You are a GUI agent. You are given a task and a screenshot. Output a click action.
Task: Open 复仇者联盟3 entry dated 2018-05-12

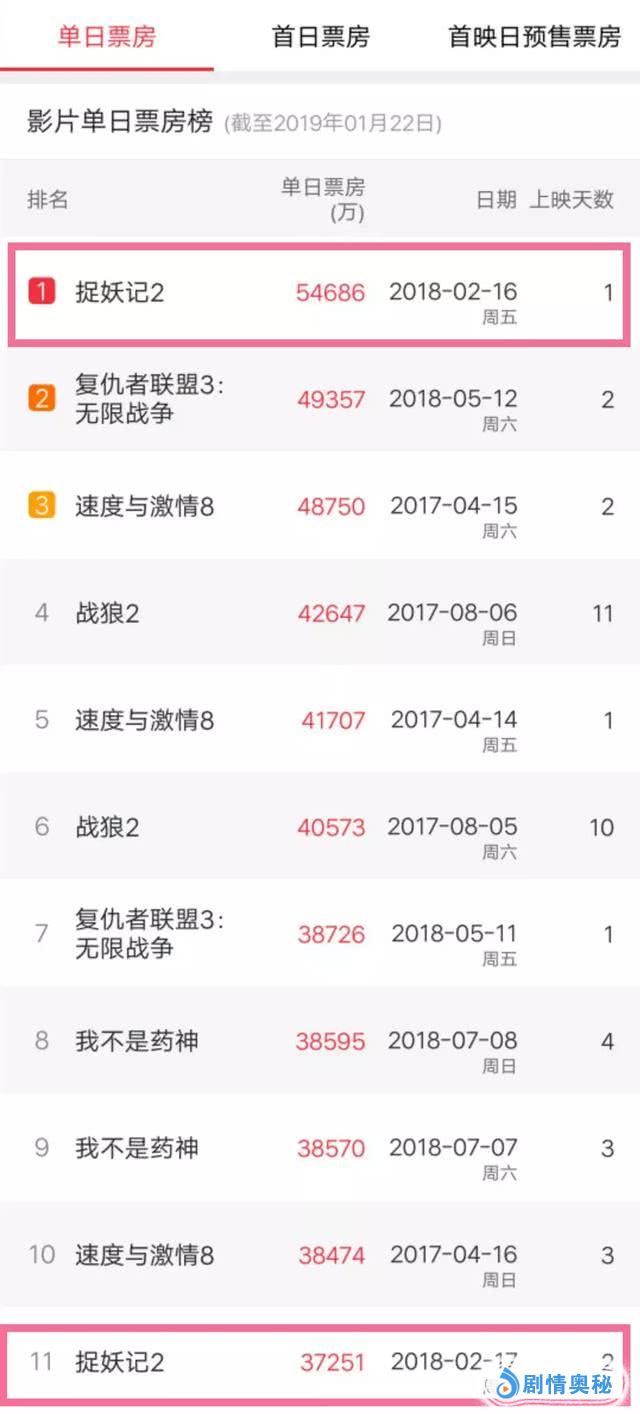[x=320, y=399]
